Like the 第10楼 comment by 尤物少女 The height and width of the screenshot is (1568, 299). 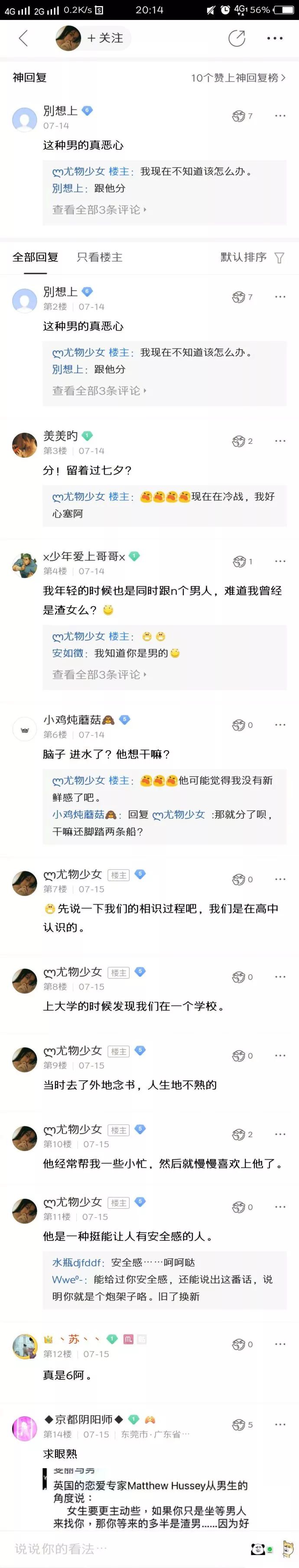point(241,1134)
